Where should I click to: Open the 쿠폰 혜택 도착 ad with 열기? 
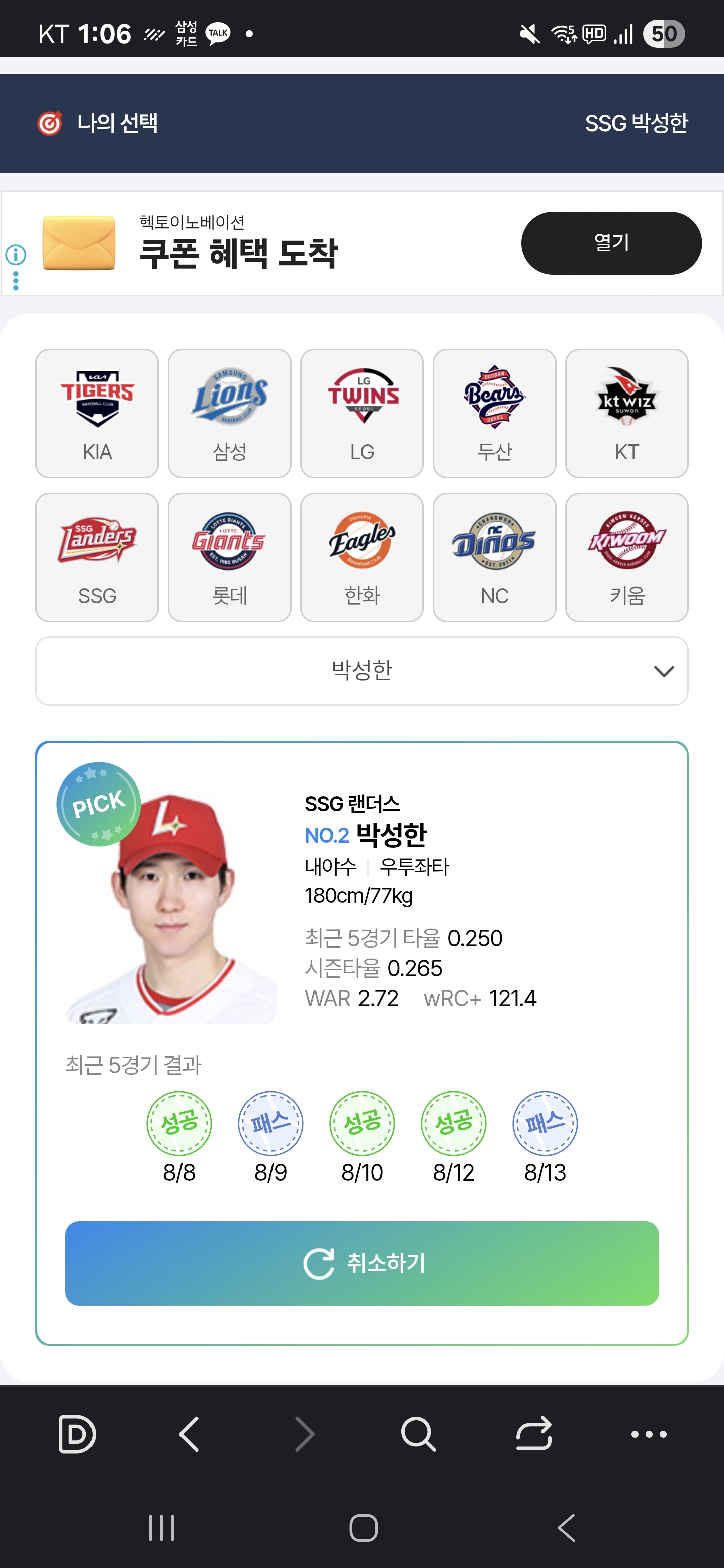611,243
